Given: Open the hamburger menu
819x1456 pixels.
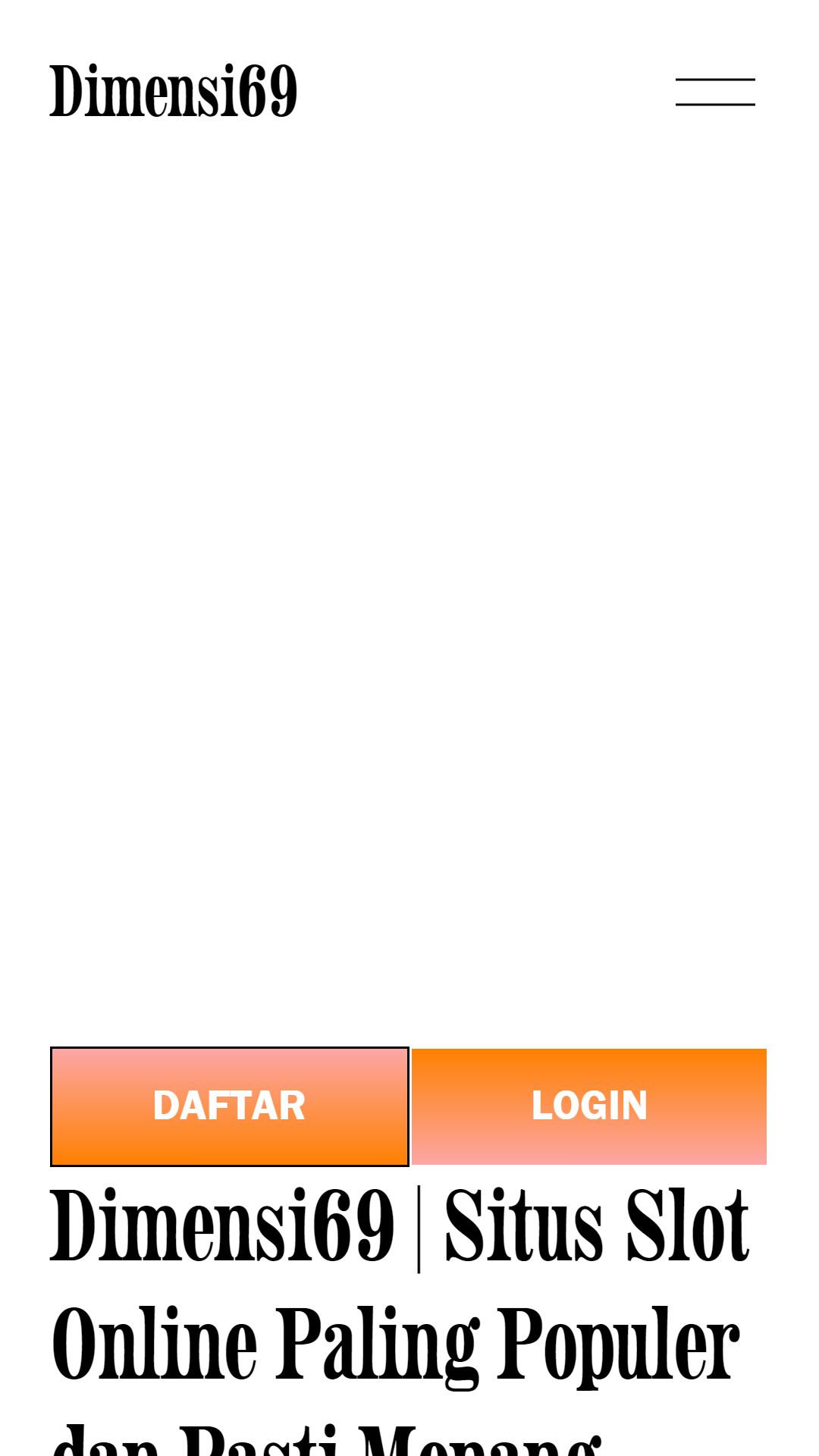Looking at the screenshot, I should pos(715,92).
